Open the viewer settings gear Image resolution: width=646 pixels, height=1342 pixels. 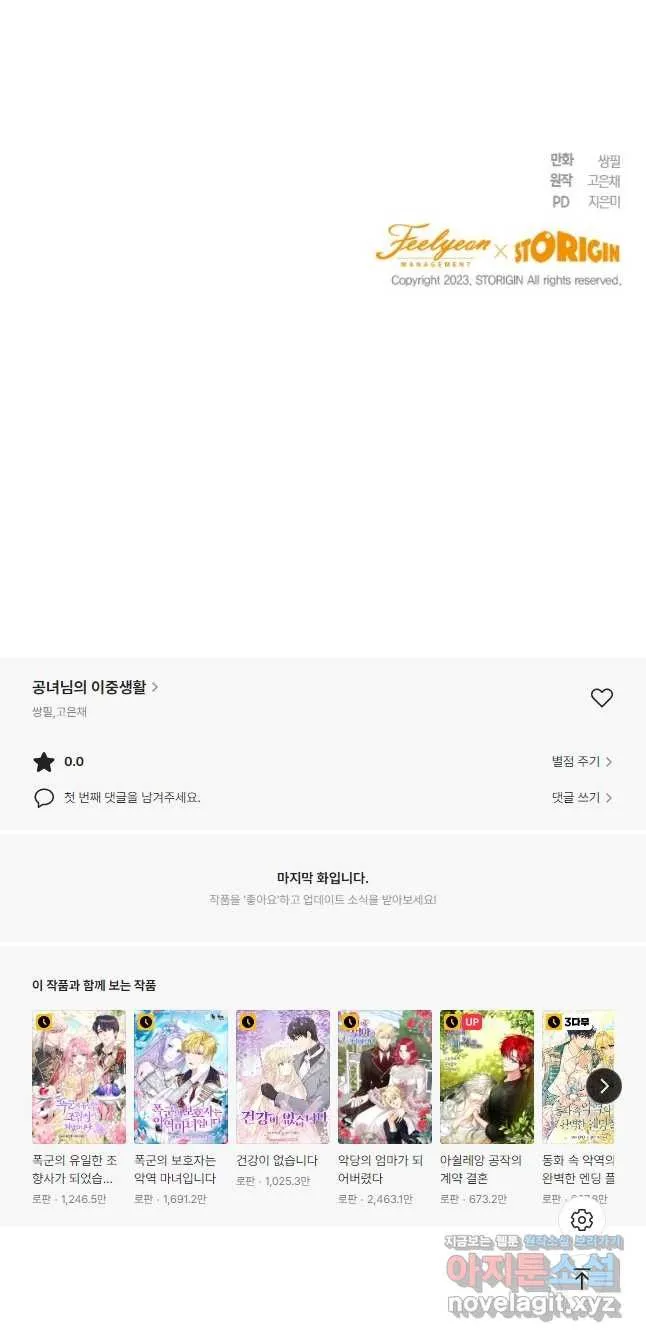582,1220
